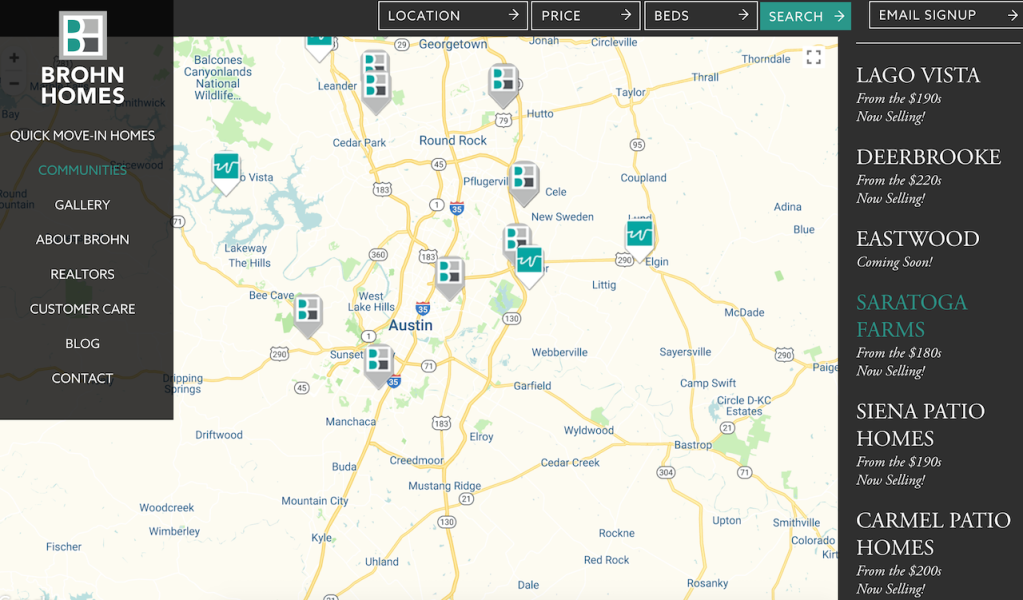Screen dimensions: 1023x600
Task: Run the Search button
Action: point(805,16)
